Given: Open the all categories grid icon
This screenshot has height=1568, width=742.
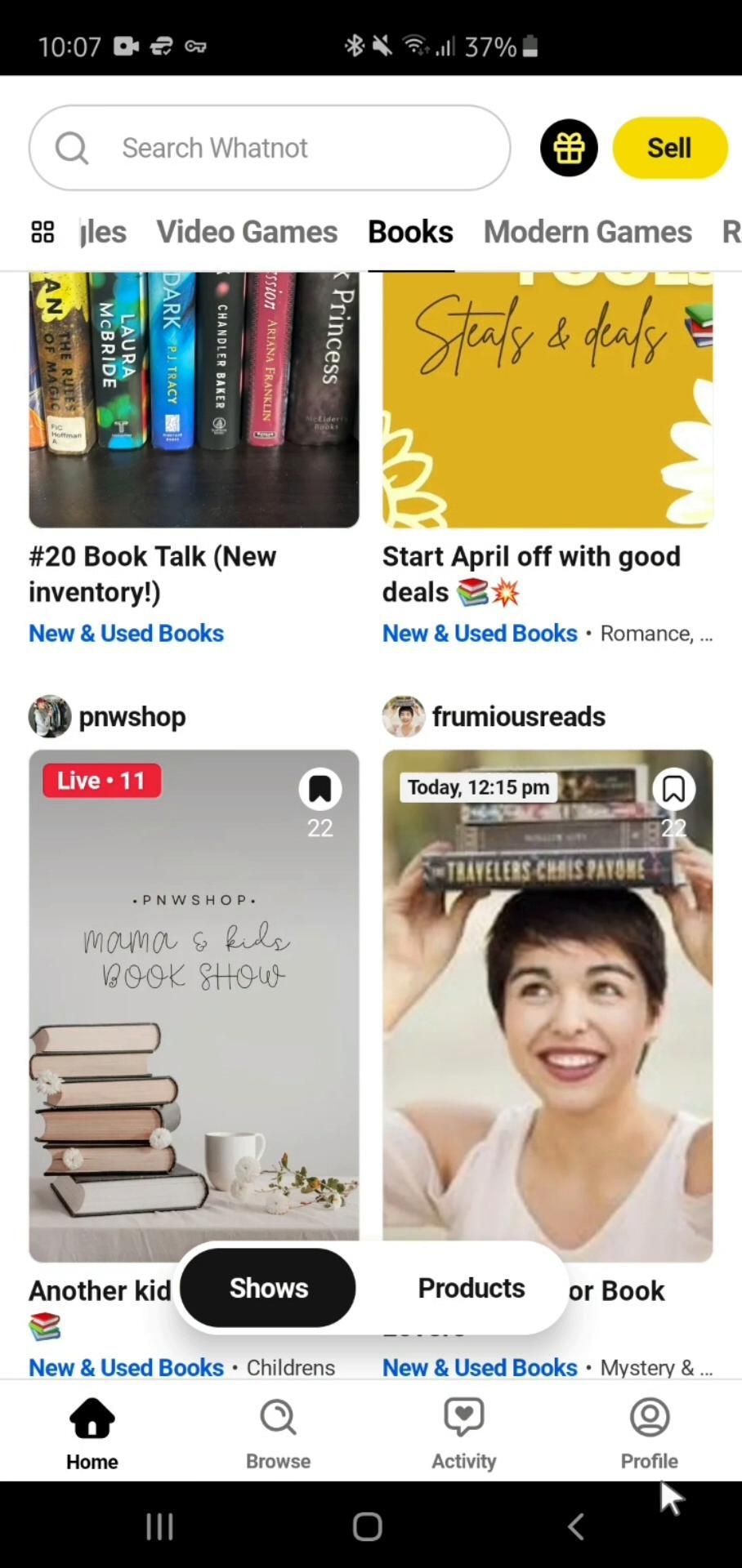Looking at the screenshot, I should pos(42,232).
